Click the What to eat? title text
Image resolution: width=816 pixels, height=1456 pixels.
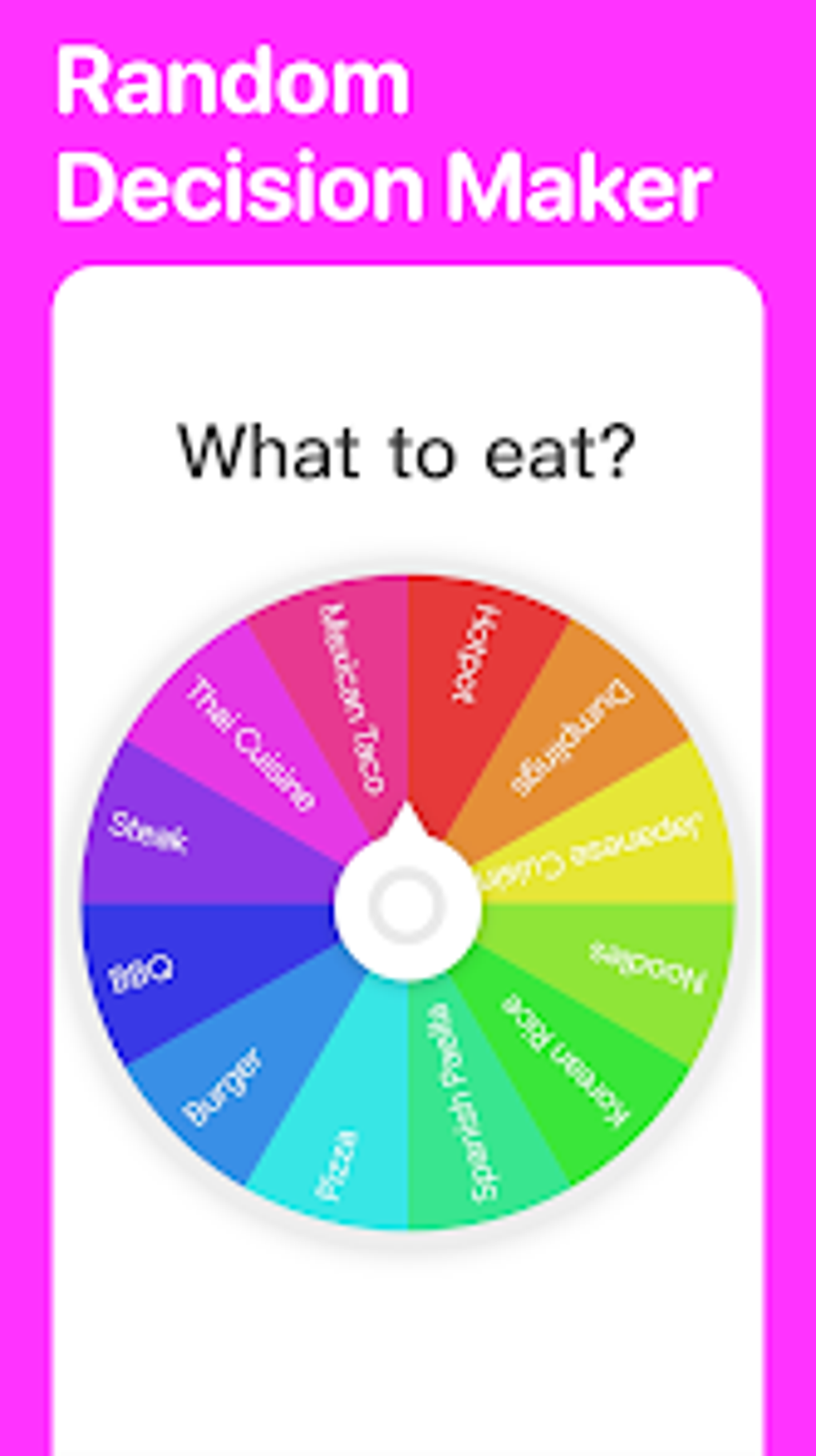tap(408, 452)
